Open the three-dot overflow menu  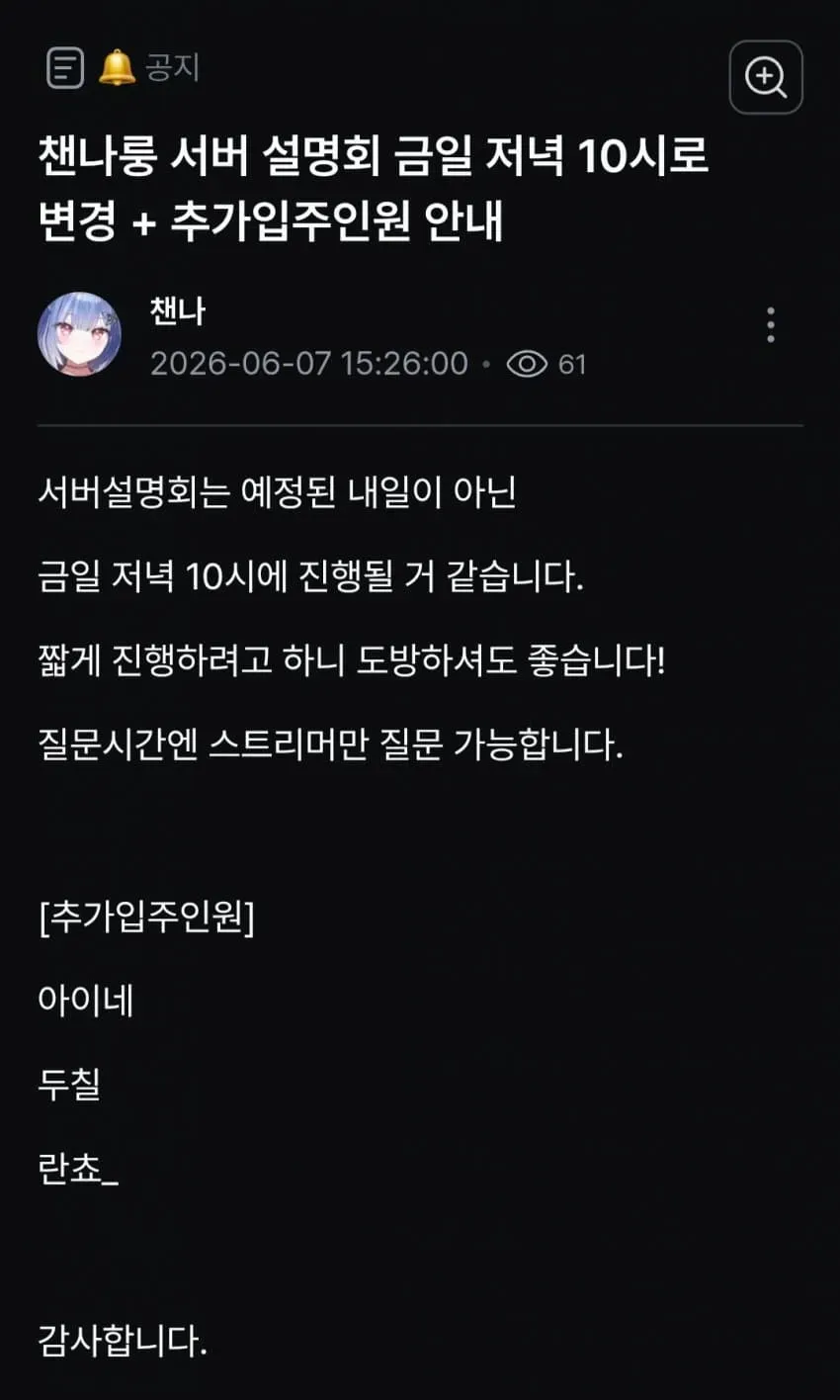tap(771, 324)
